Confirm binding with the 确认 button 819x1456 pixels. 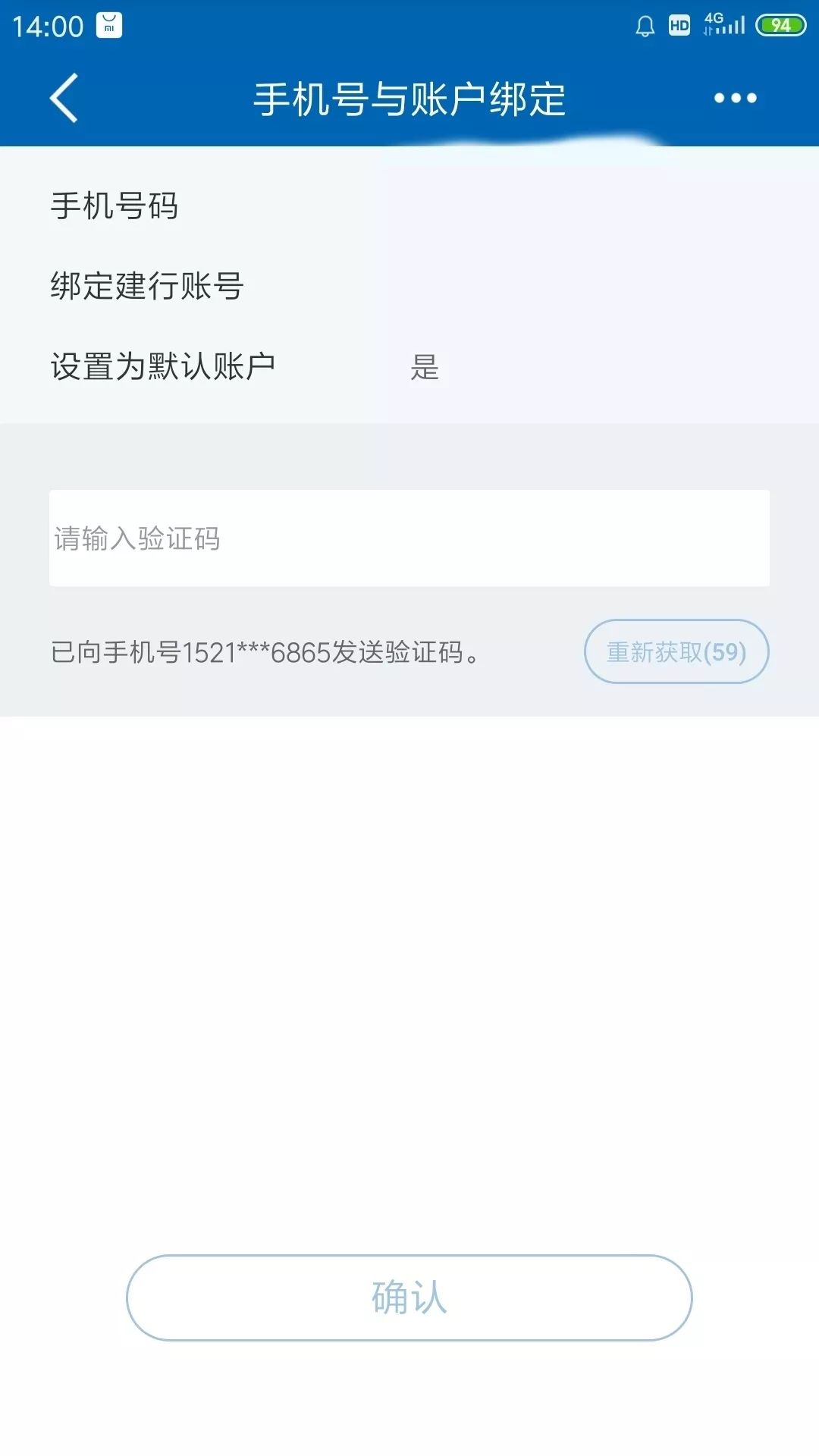pos(409,1298)
